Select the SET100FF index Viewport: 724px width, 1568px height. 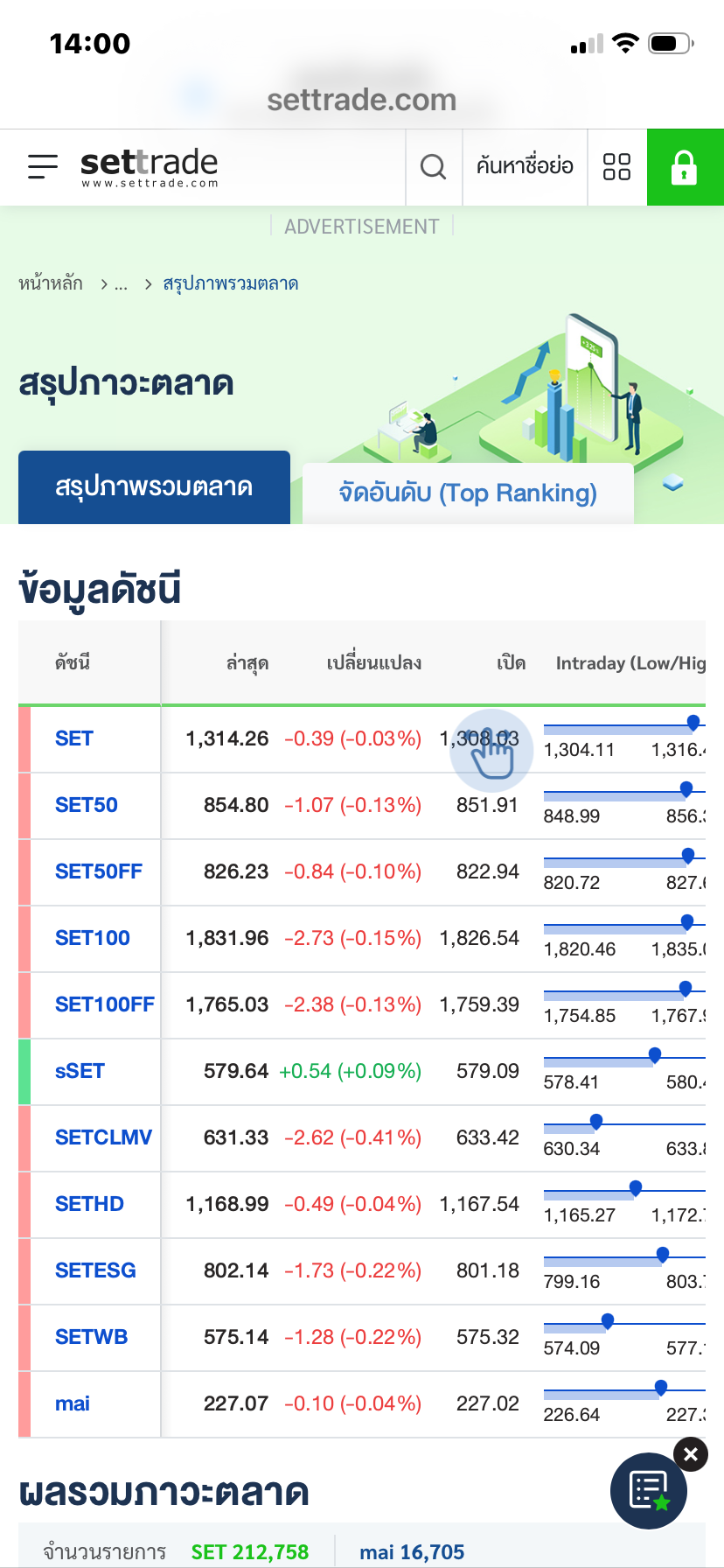[105, 1004]
